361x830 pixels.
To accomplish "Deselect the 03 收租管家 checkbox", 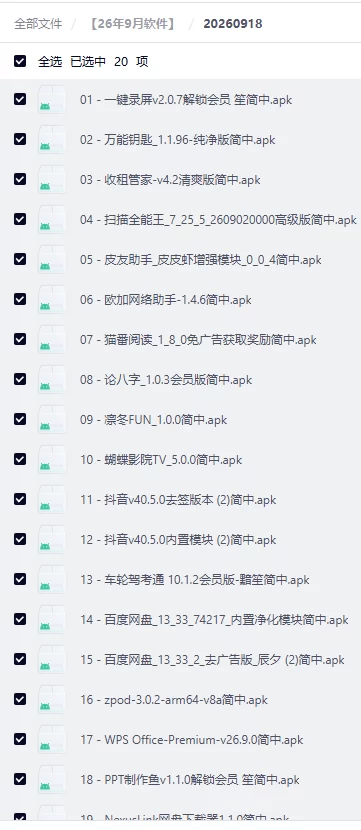I will pos(20,179).
